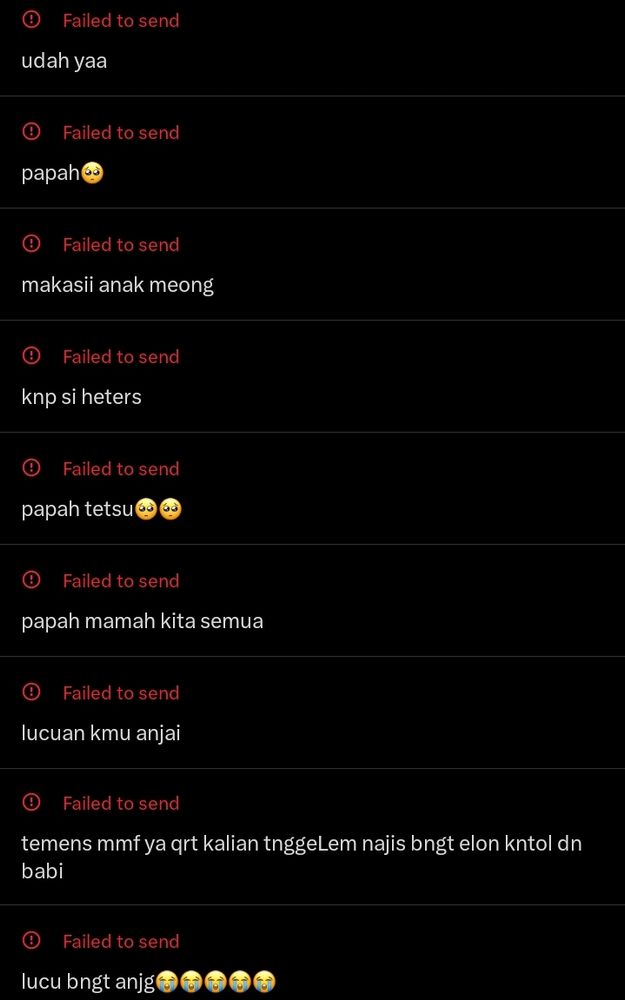The width and height of the screenshot is (625, 1000).
Task: Tap the unsent post 'lucu bngt anjg'
Action: click(147, 981)
